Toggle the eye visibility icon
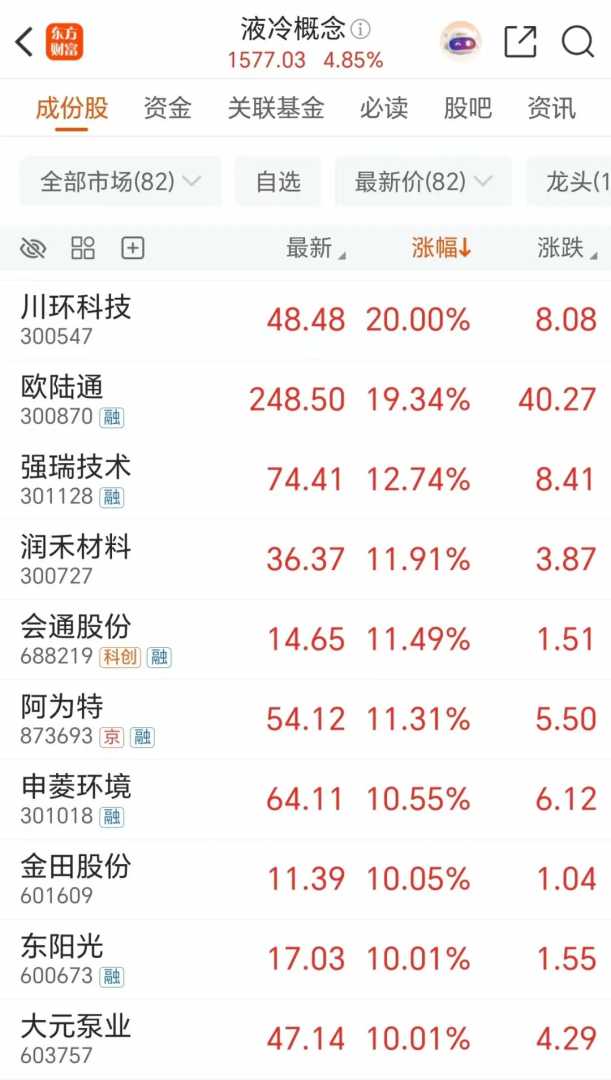The image size is (611, 1080). click(x=33, y=249)
